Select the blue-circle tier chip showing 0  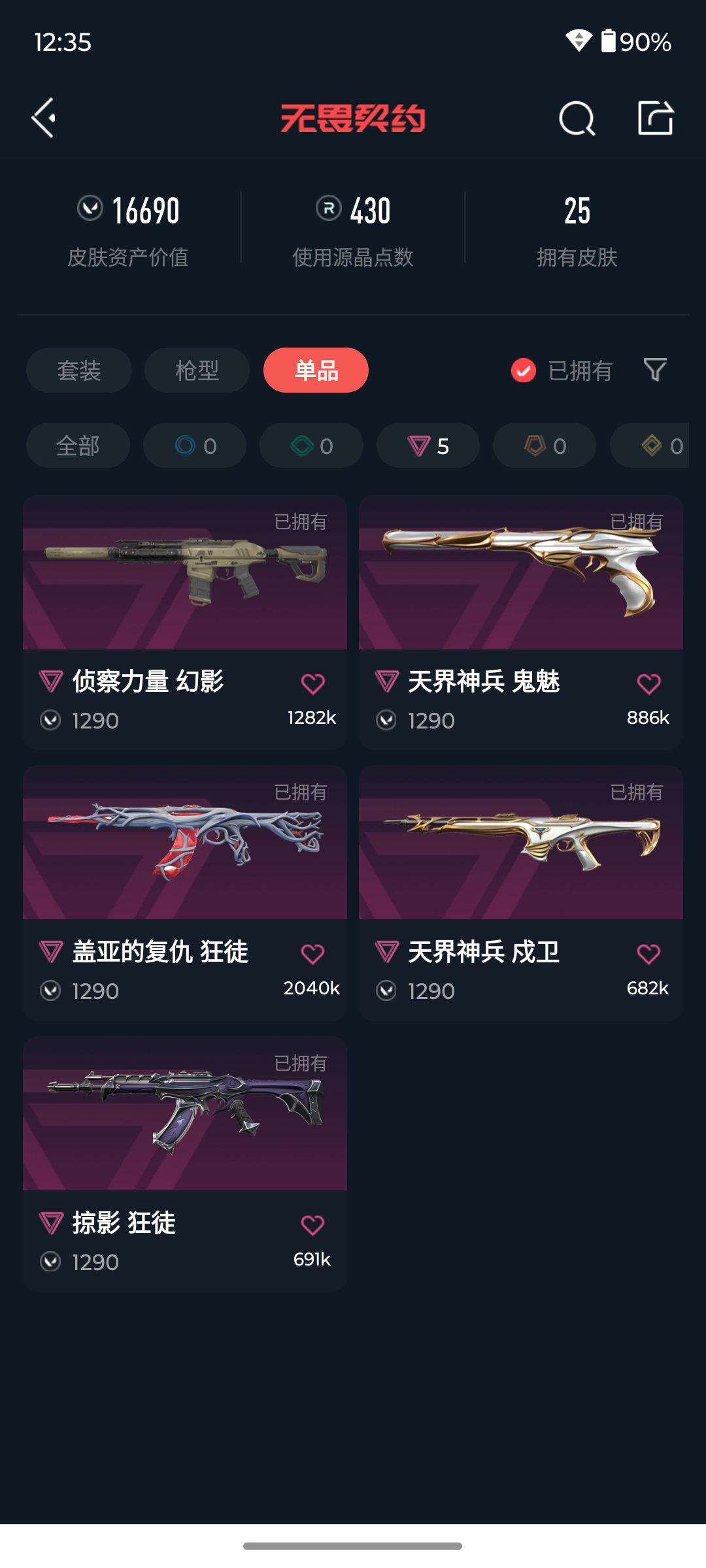click(195, 446)
